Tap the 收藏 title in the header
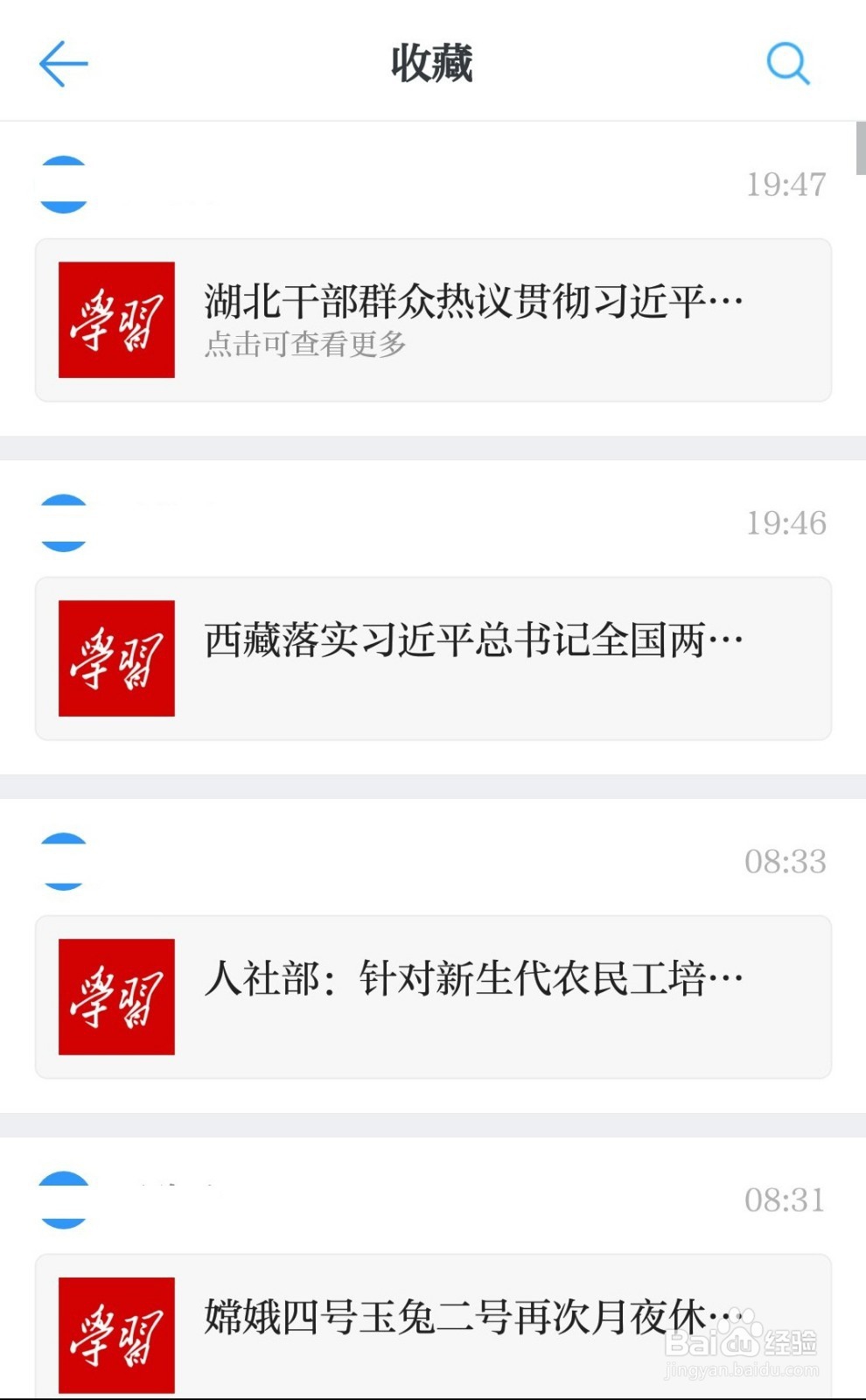866x1400 pixels. [x=432, y=64]
